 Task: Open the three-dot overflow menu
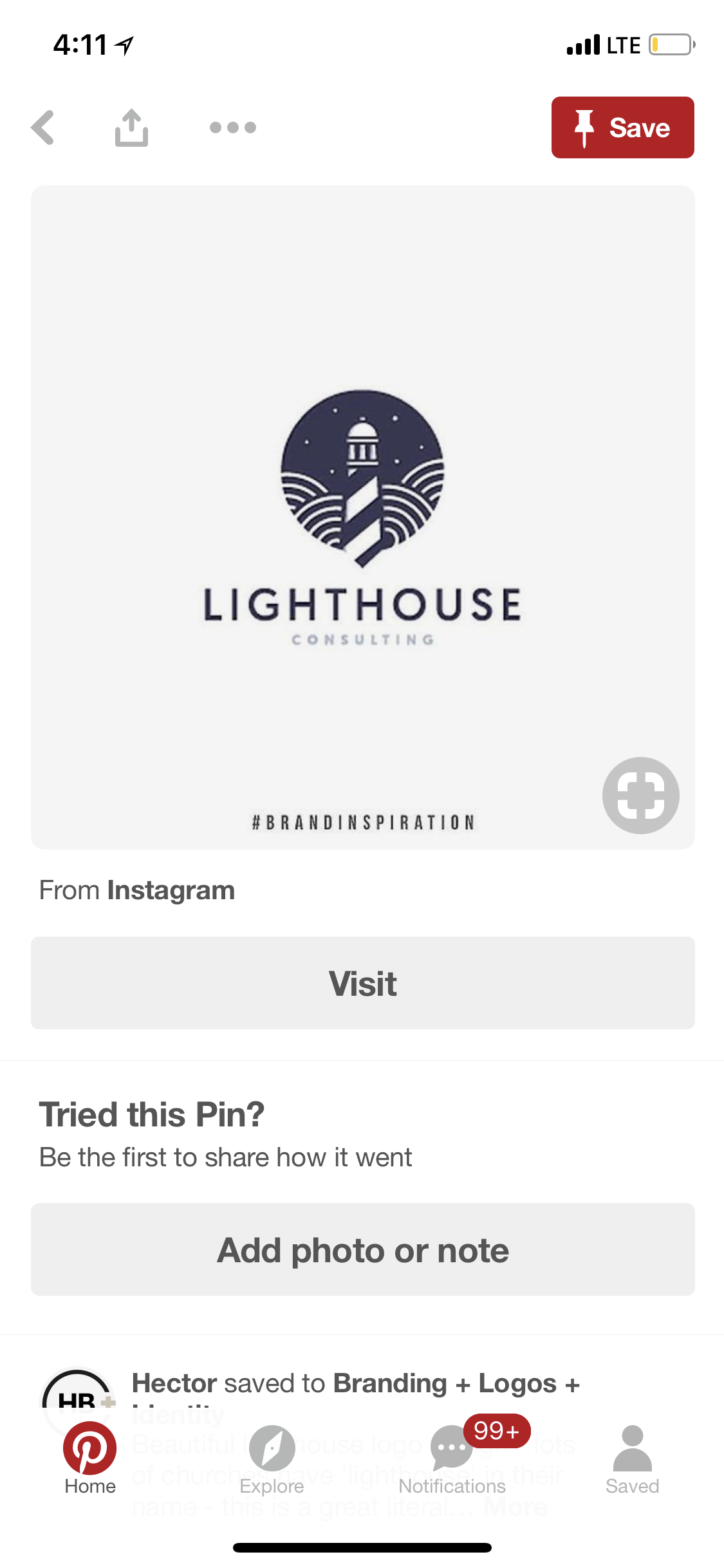233,127
